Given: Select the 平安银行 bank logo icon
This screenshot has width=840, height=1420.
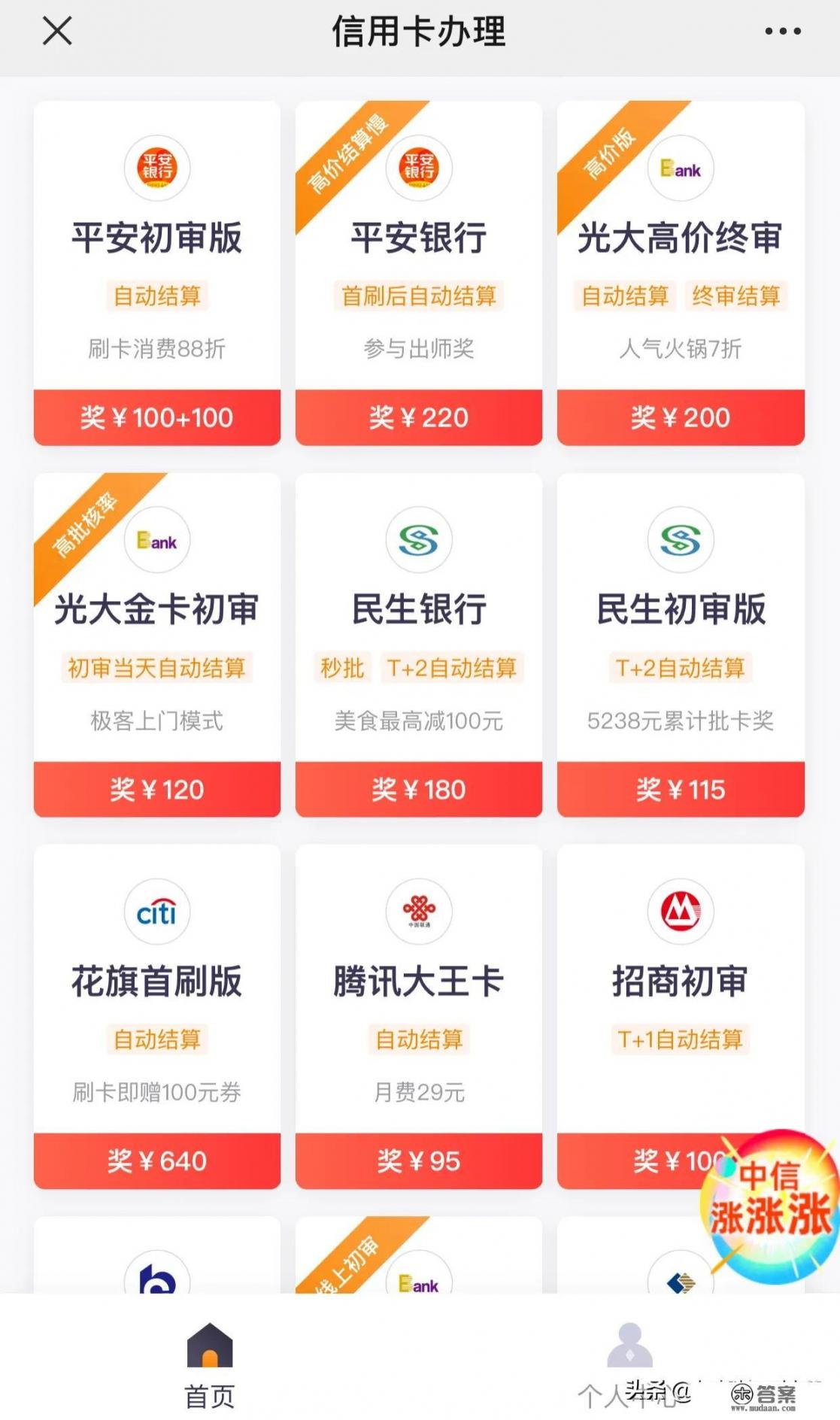Looking at the screenshot, I should pyautogui.click(x=419, y=168).
